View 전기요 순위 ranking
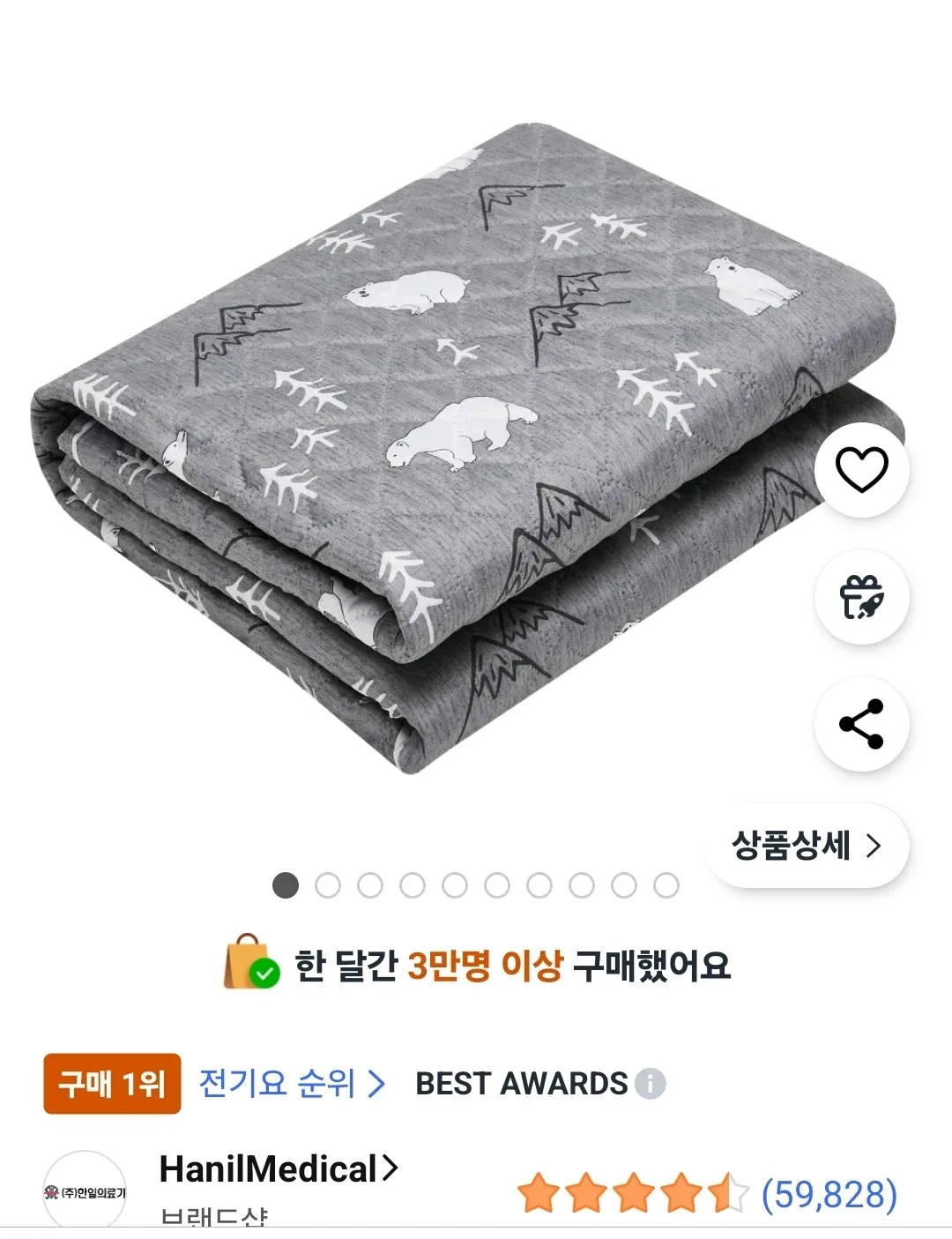Screen dimensions: 952x1239 tap(292, 1083)
